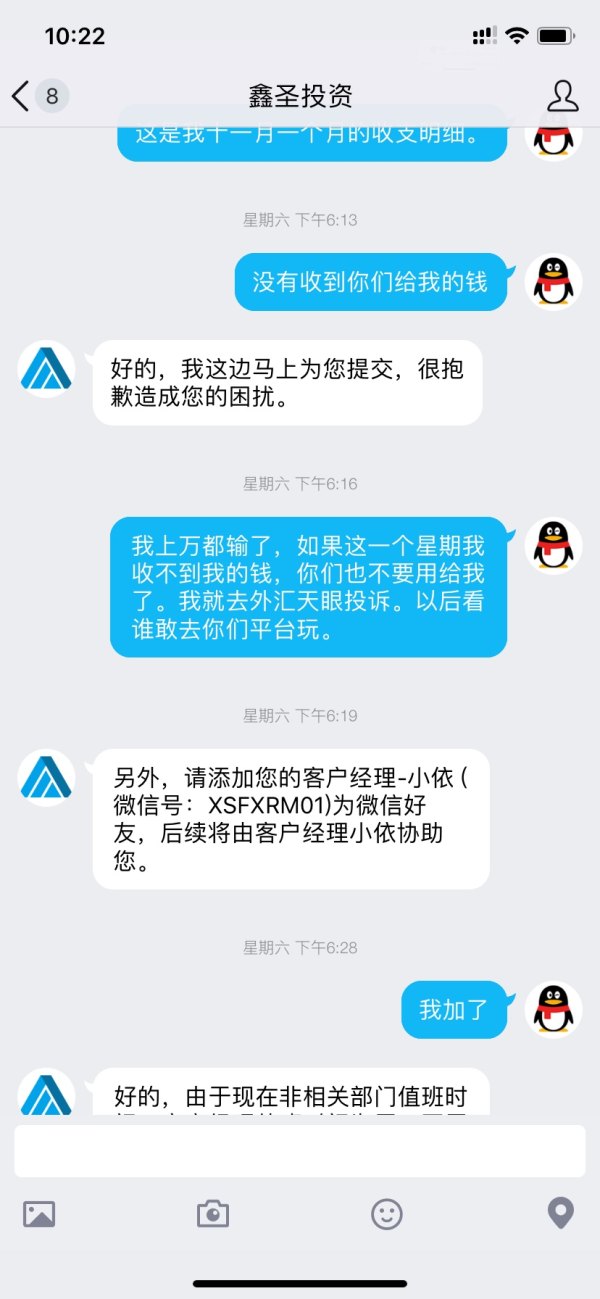This screenshot has height=1299, width=600.
Task: Open the photo gallery picker
Action: [x=39, y=1214]
